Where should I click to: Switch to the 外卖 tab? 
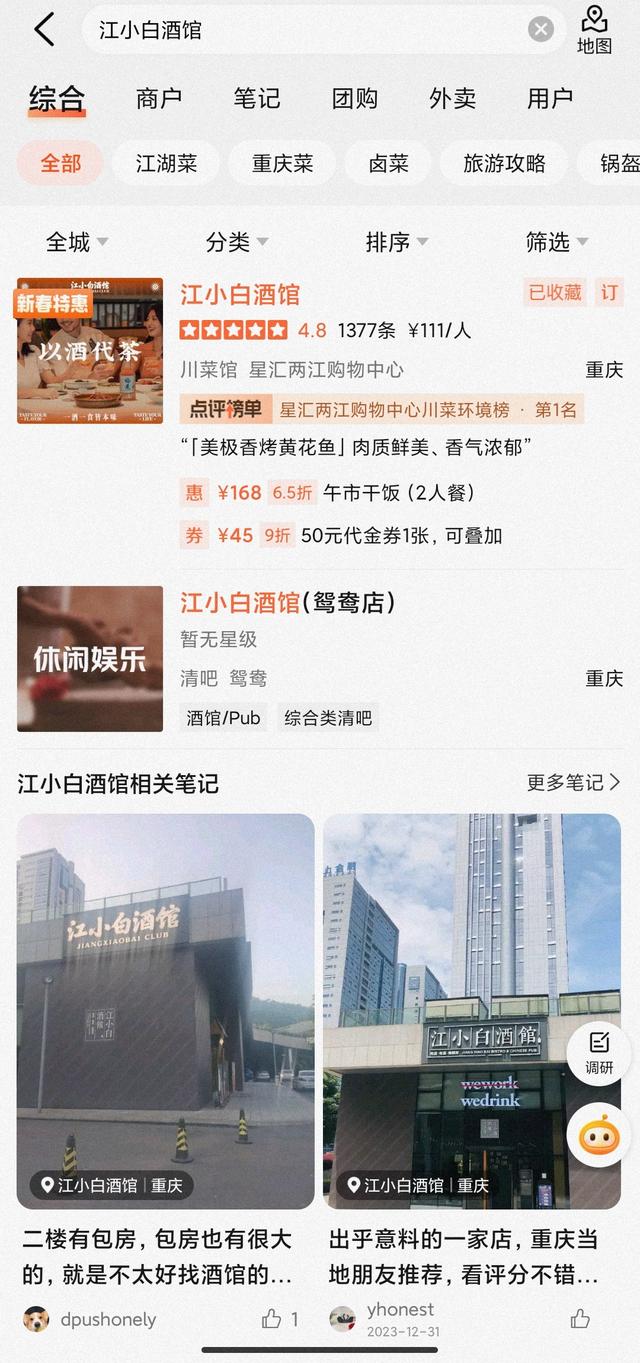tap(453, 98)
